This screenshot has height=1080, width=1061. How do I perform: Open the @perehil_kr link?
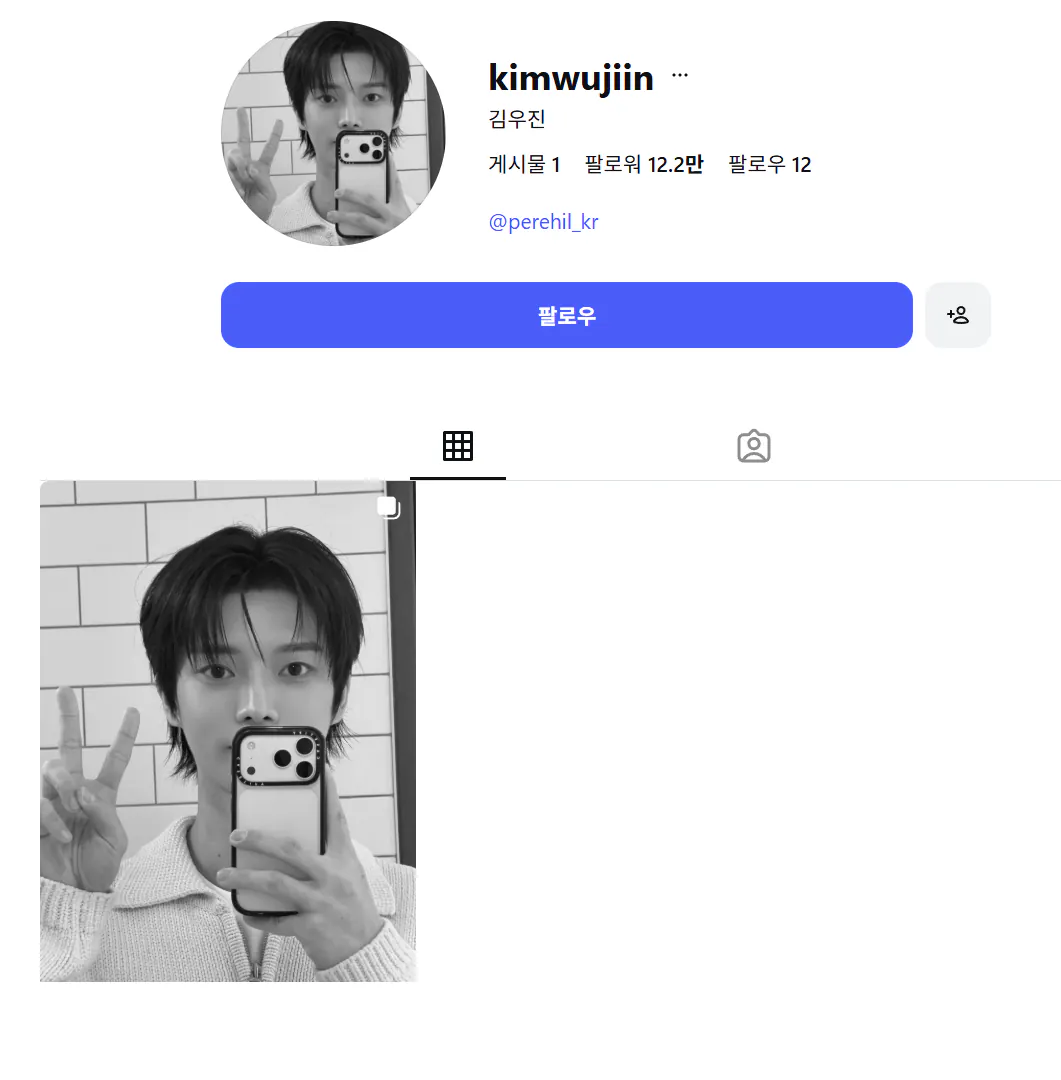coord(543,222)
